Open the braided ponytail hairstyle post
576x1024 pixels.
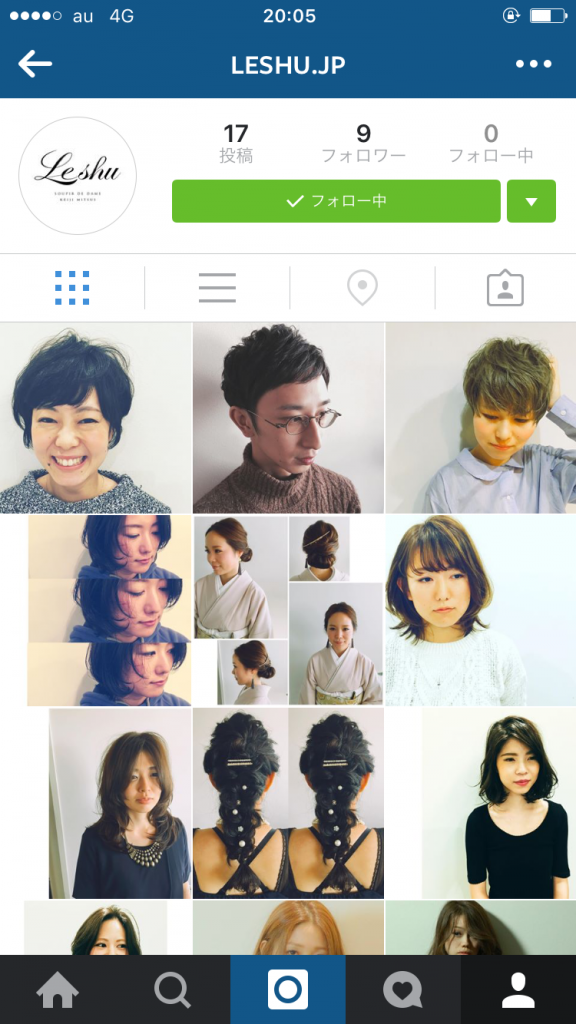288,803
